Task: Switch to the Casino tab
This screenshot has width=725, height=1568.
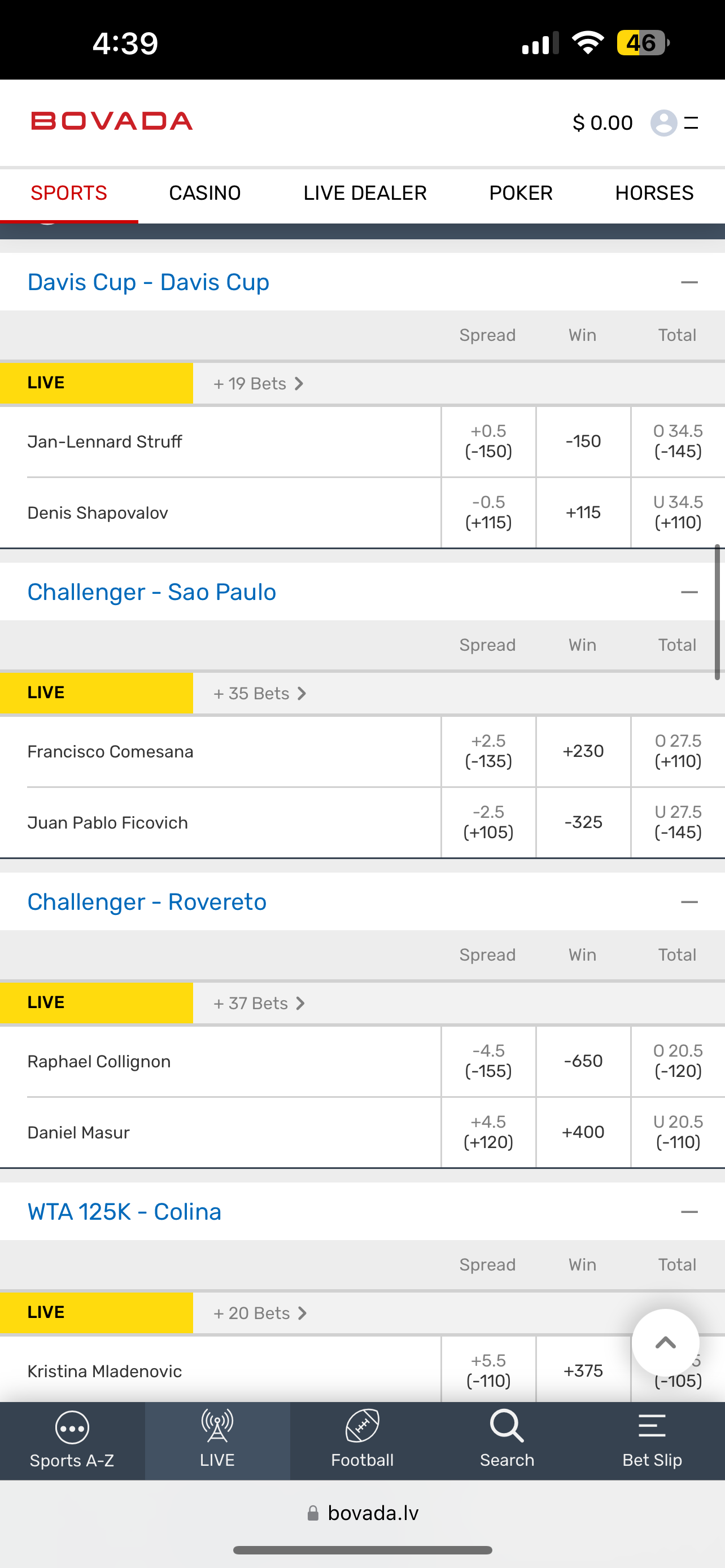Action: coord(204,193)
